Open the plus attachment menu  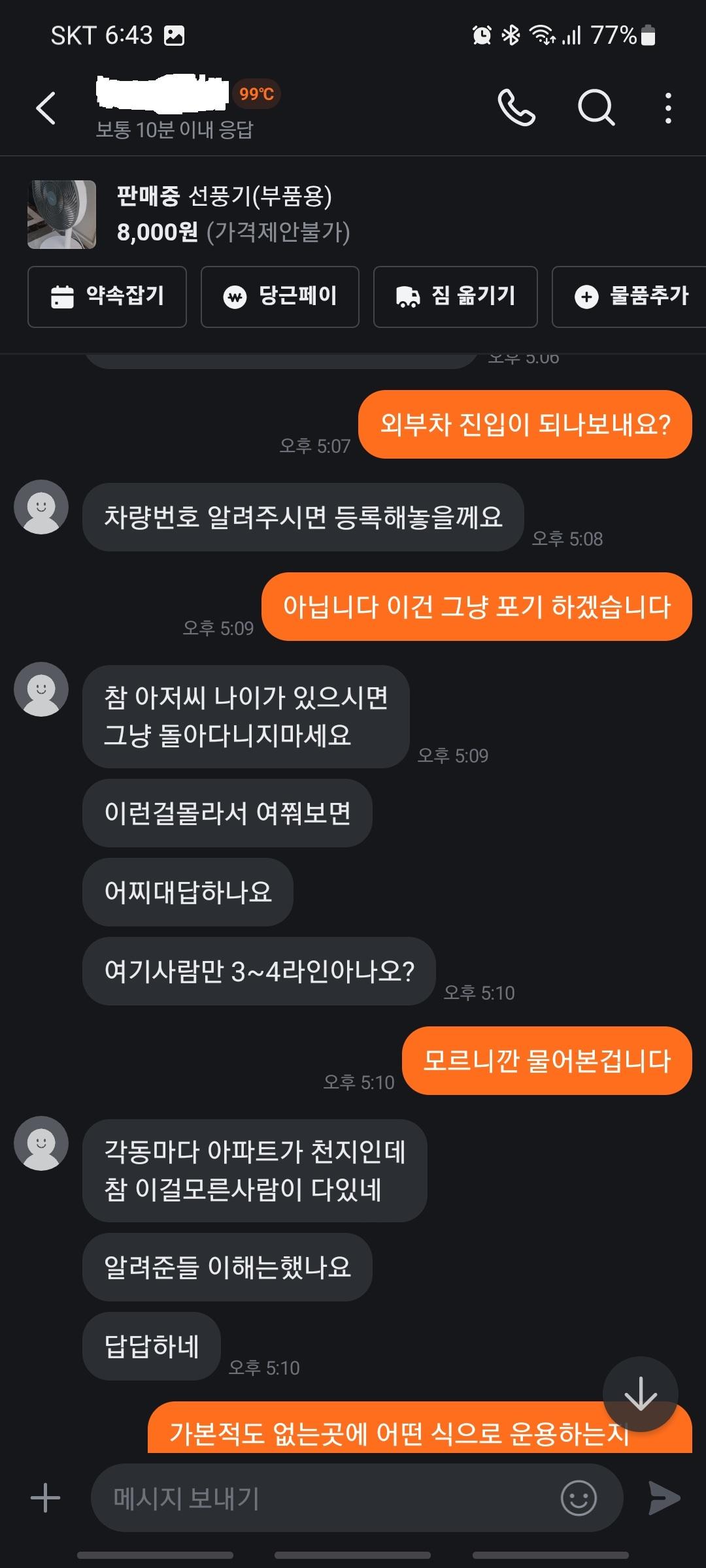click(x=46, y=1498)
